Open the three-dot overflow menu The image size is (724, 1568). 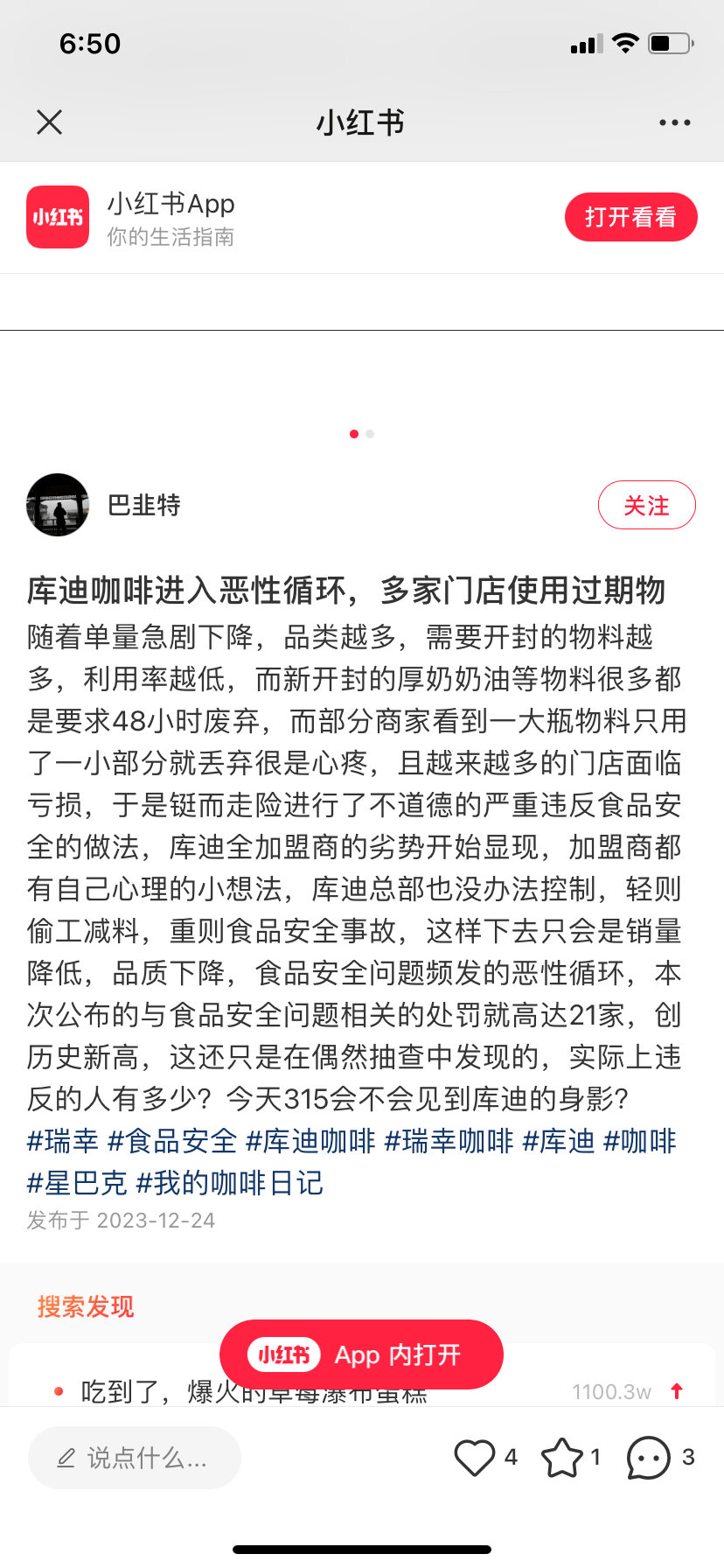click(x=674, y=122)
